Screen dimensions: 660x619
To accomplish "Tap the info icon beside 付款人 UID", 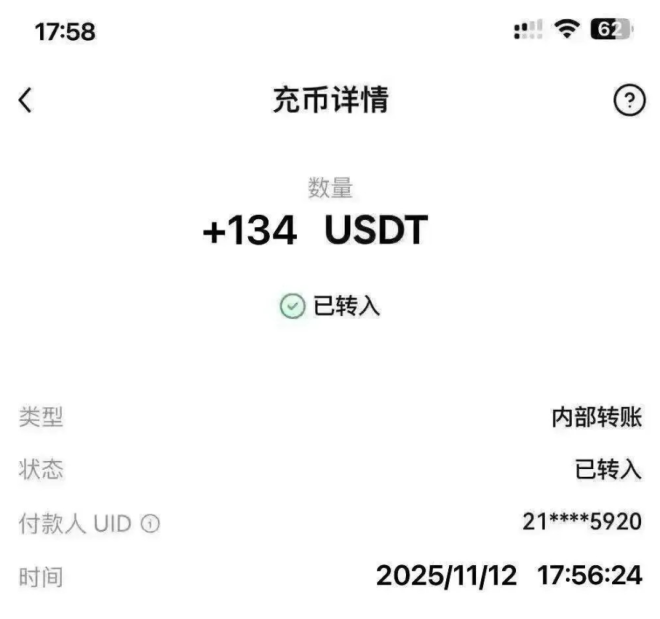I will click(x=151, y=523).
